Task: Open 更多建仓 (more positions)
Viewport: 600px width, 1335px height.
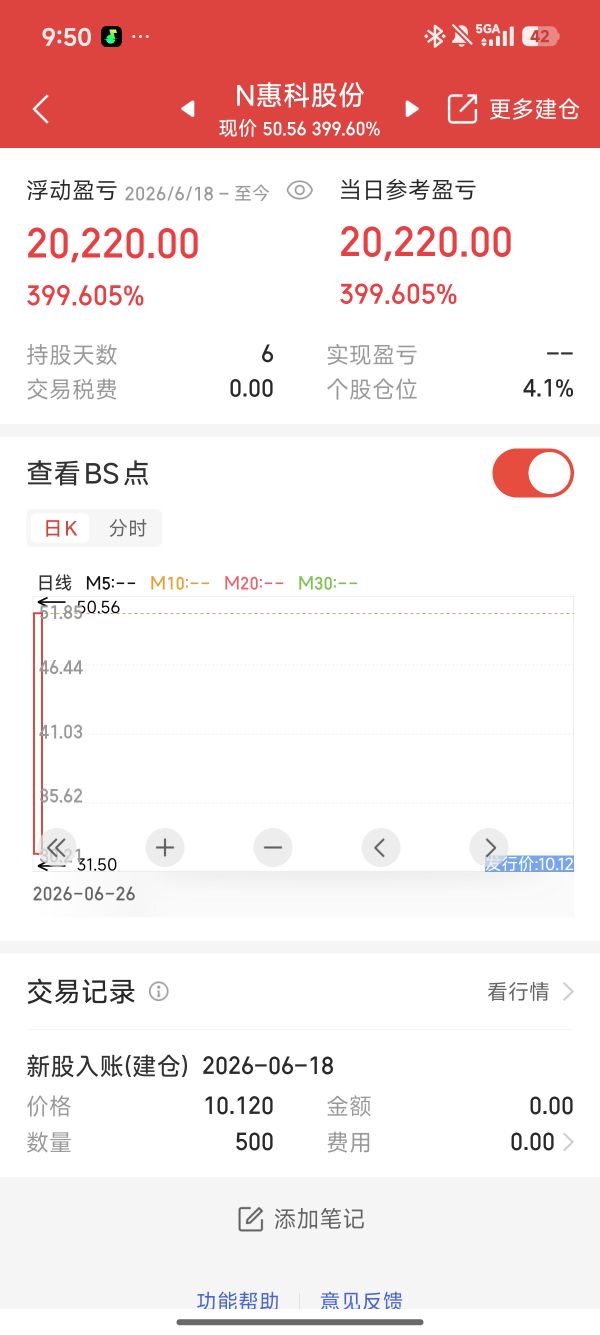Action: [513, 109]
